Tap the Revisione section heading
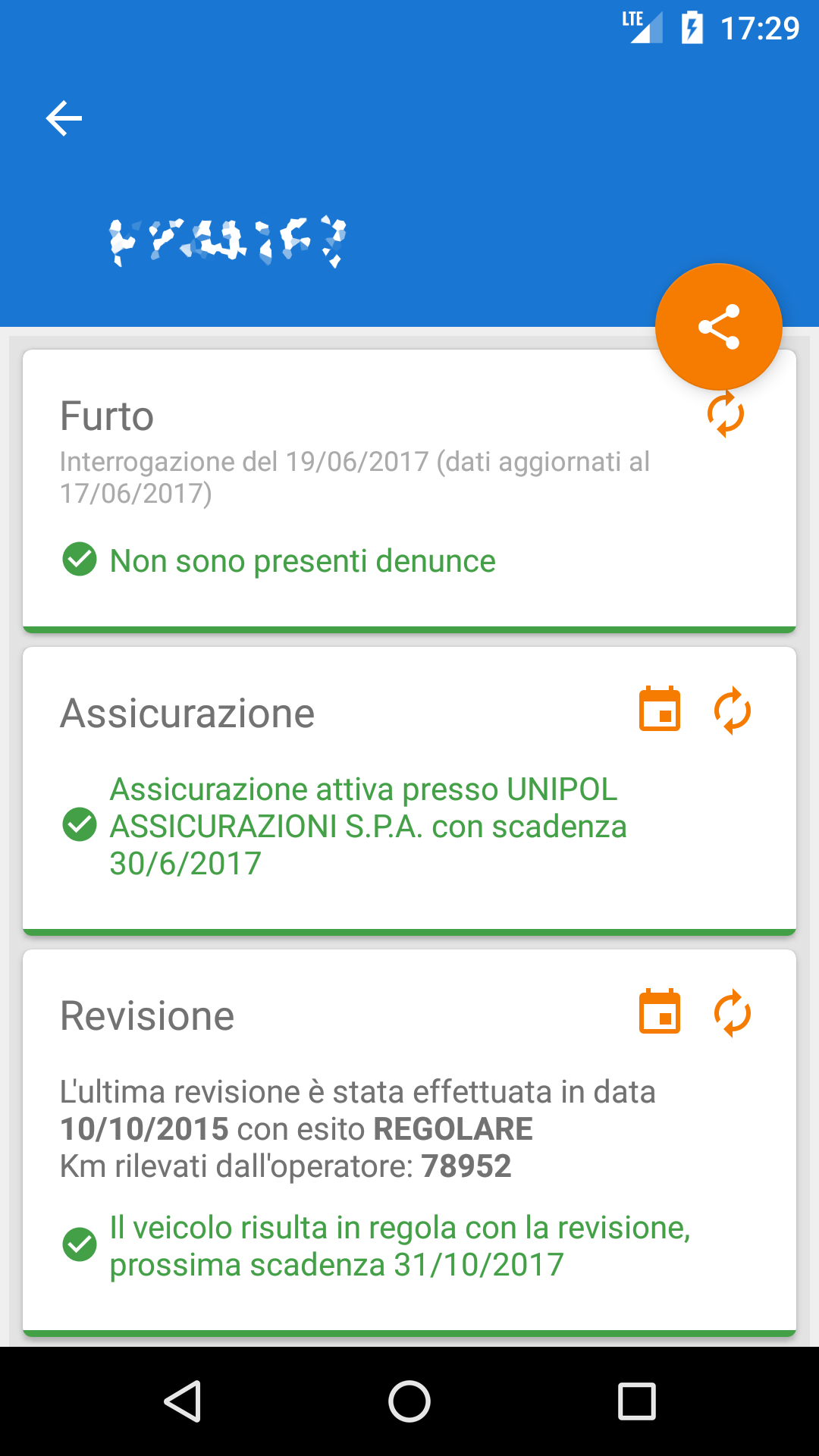The width and height of the screenshot is (819, 1456). (x=147, y=1015)
